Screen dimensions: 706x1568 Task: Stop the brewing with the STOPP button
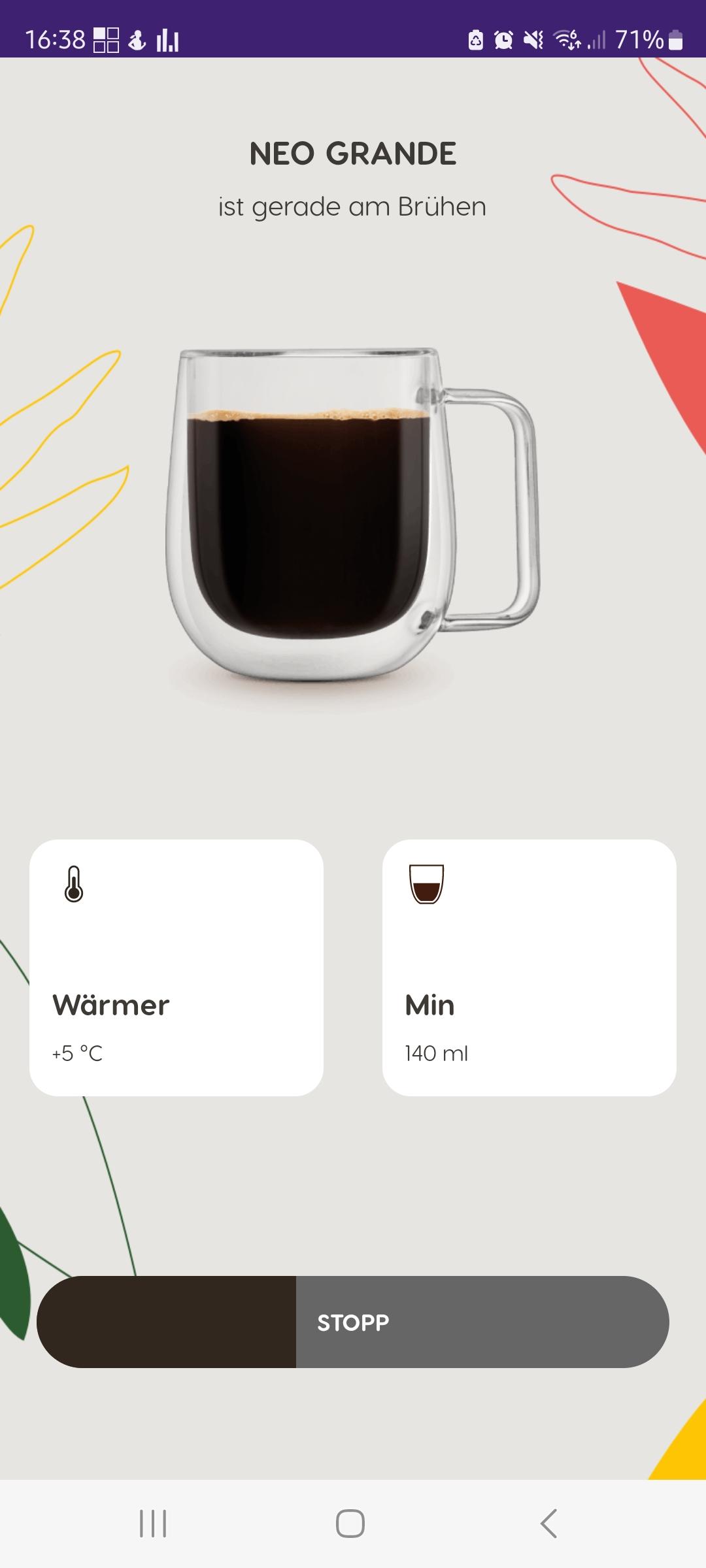pos(353,1322)
